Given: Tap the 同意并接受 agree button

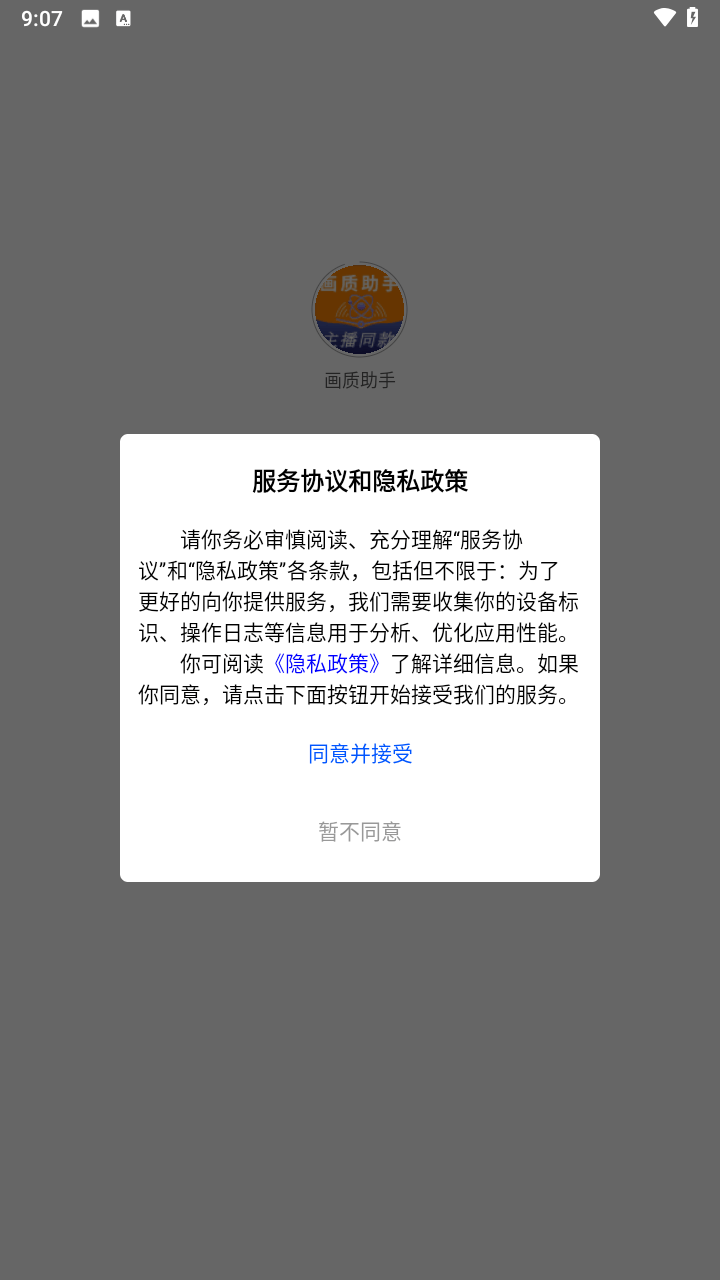Looking at the screenshot, I should pyautogui.click(x=359, y=753).
